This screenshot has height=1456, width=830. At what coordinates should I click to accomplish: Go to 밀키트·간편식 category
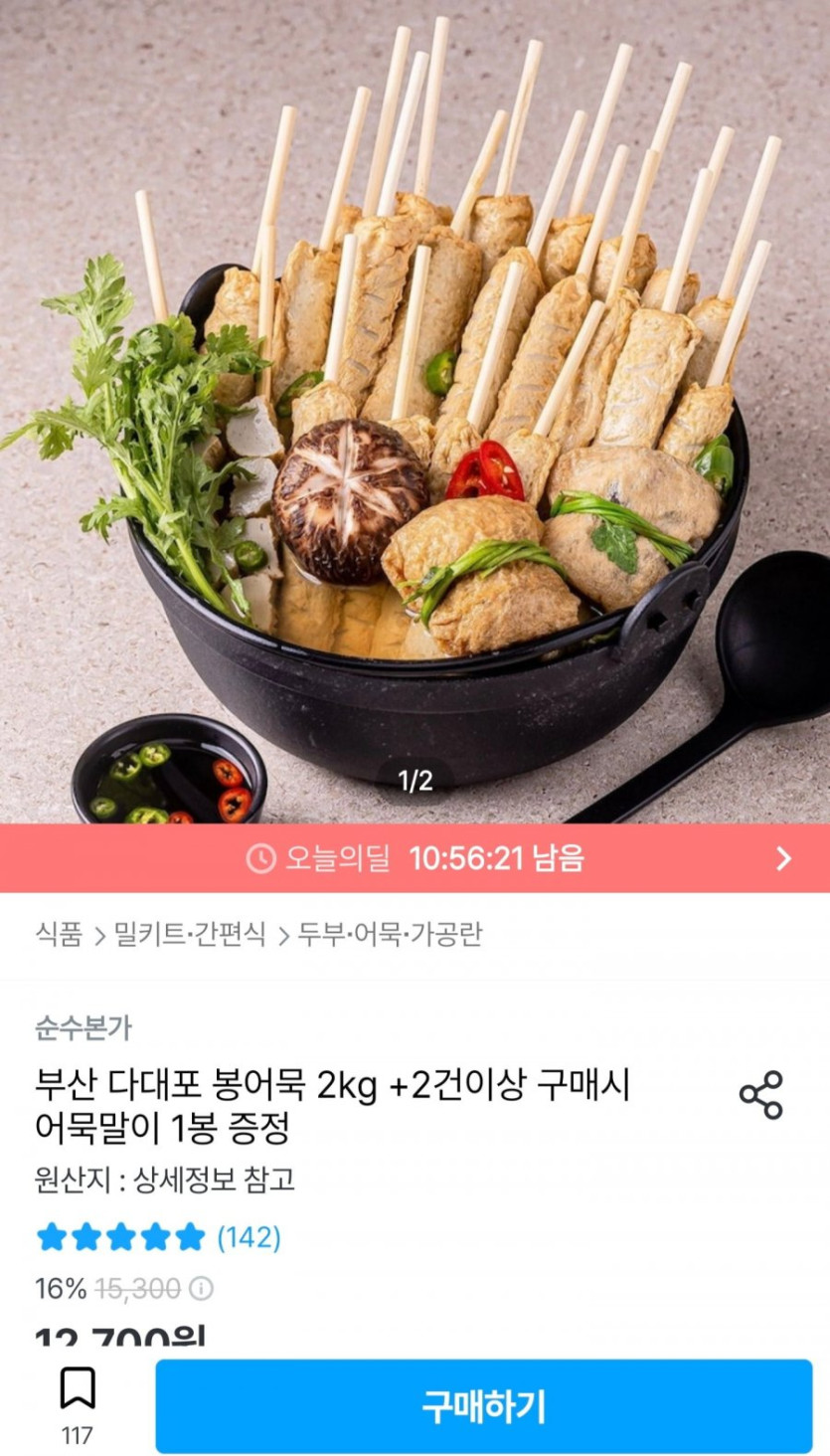coord(190,935)
